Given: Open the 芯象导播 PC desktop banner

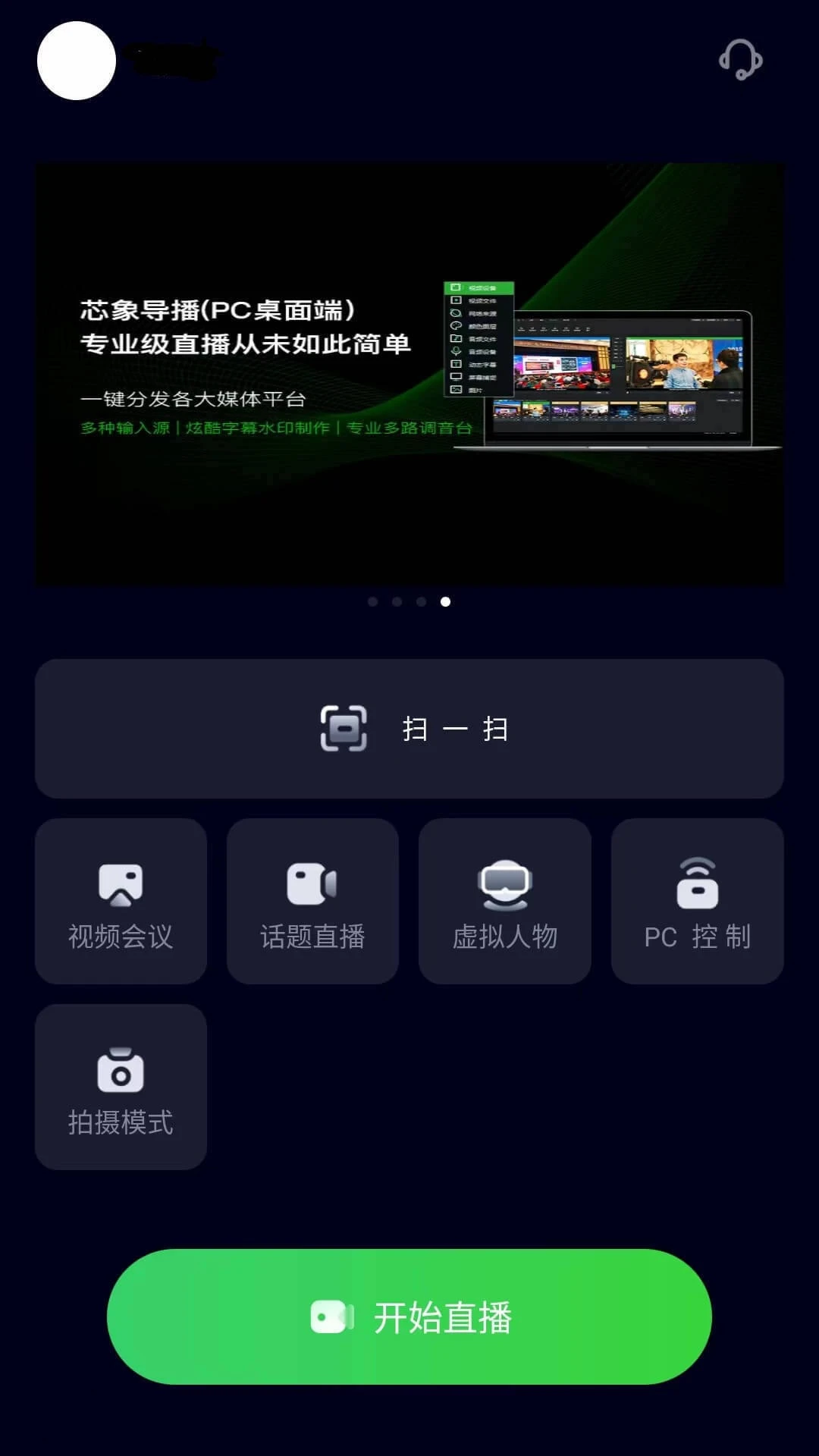Looking at the screenshot, I should (x=409, y=374).
